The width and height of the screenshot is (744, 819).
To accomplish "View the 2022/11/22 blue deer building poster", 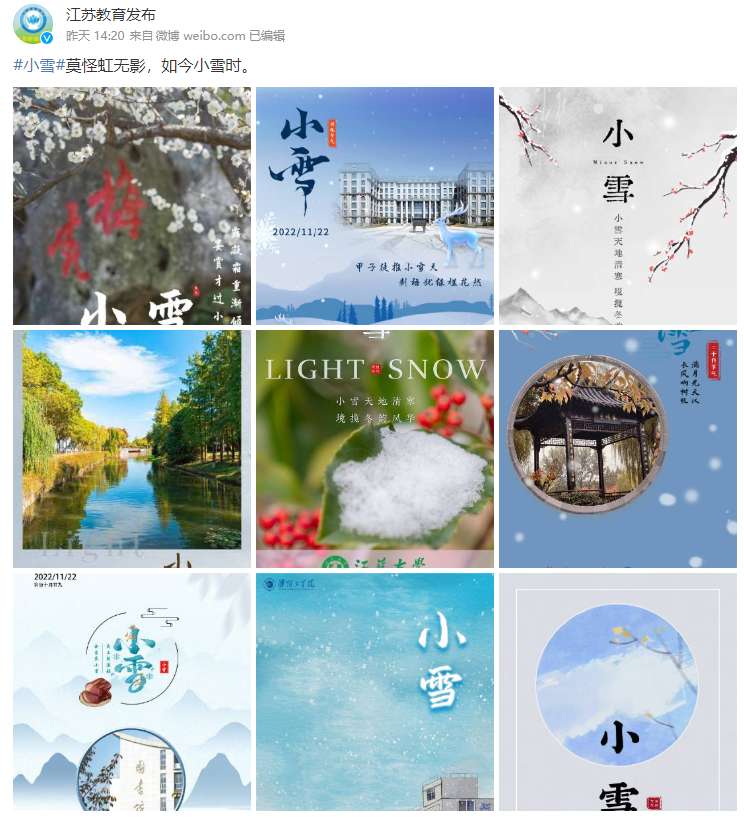I will 375,205.
